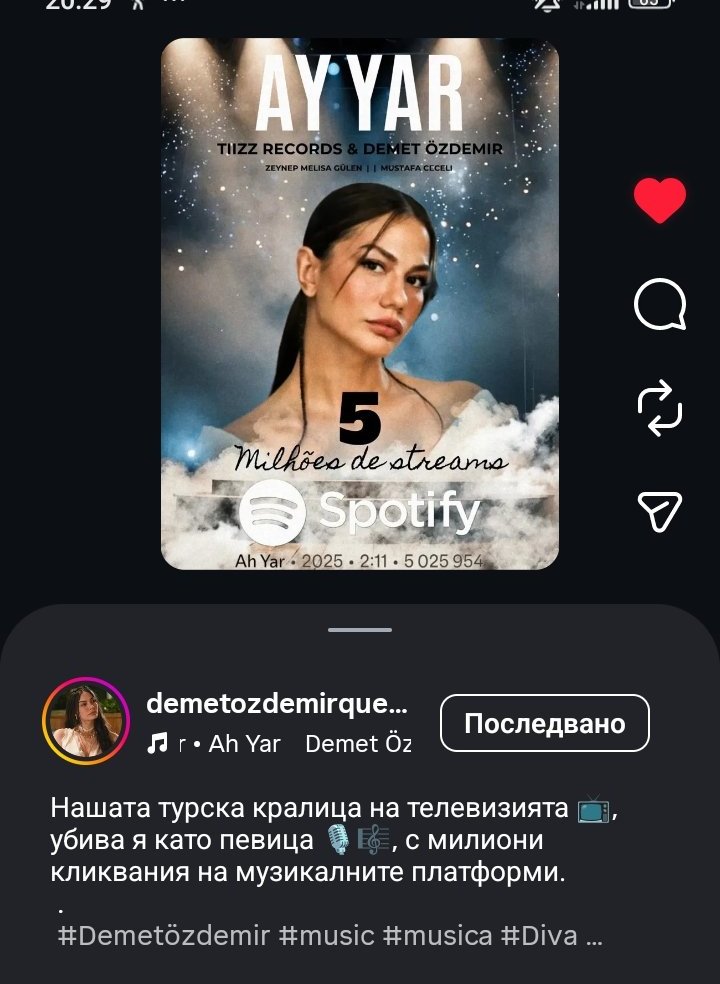Open the comments bubble icon
The image size is (720, 984).
(660, 304)
